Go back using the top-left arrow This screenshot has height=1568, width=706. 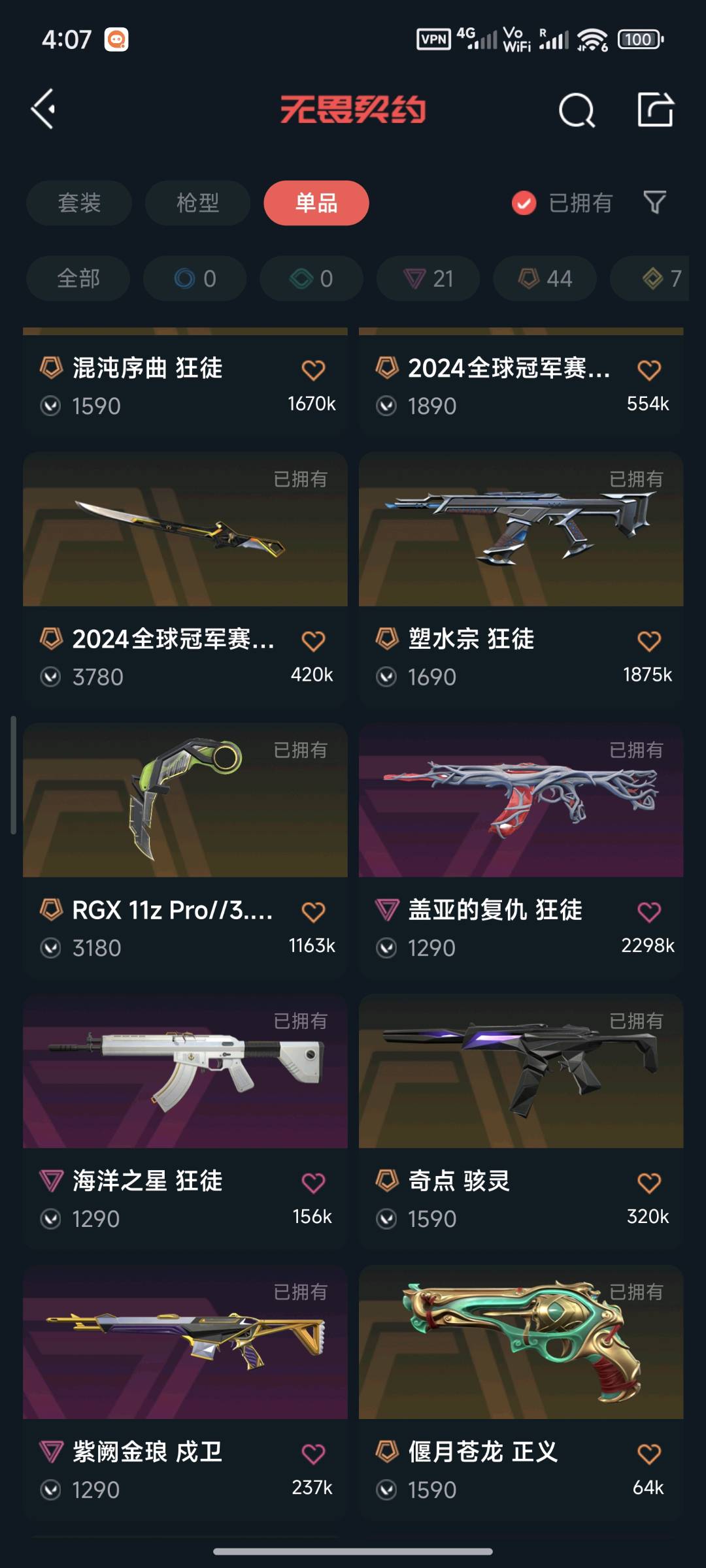(43, 109)
